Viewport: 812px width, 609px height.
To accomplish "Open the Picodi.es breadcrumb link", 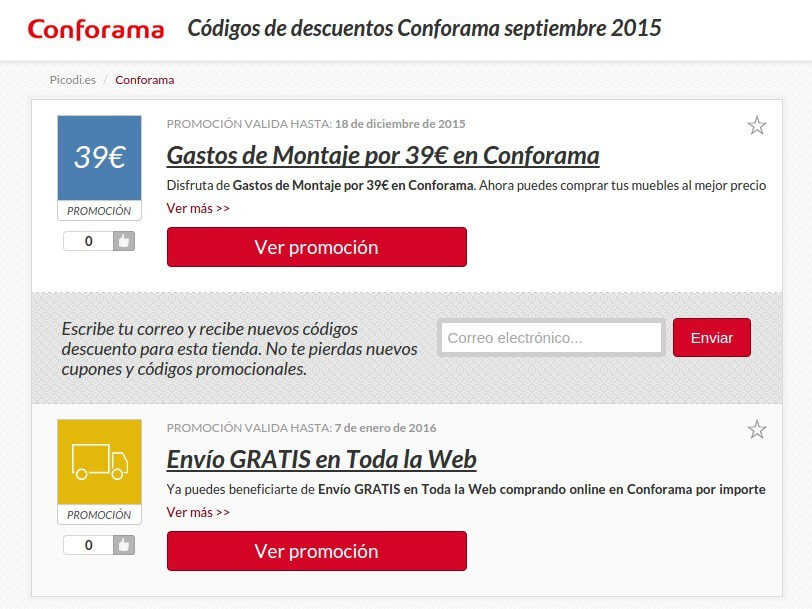I will [x=72, y=80].
